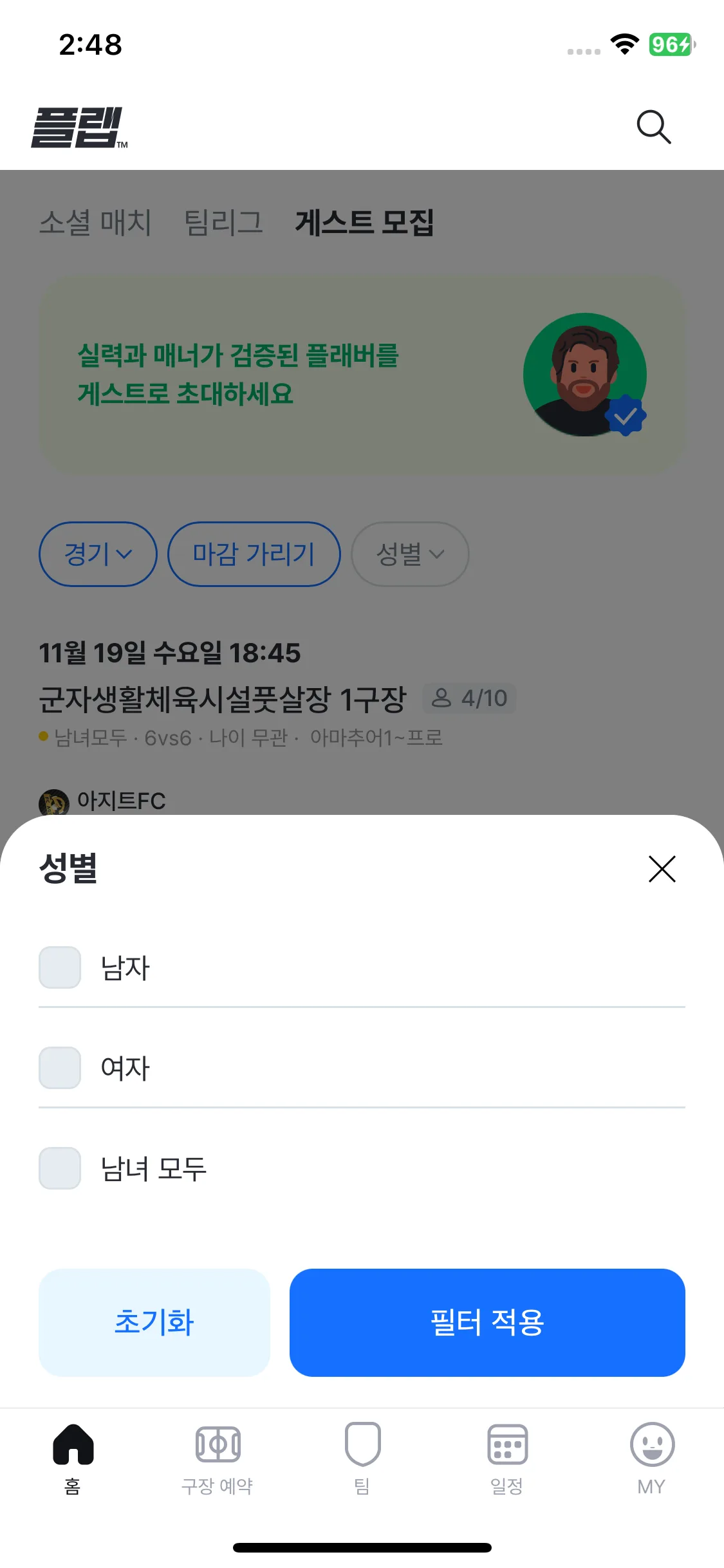Switch to the 소셜 매치 tab
724x1568 pixels.
pyautogui.click(x=95, y=223)
